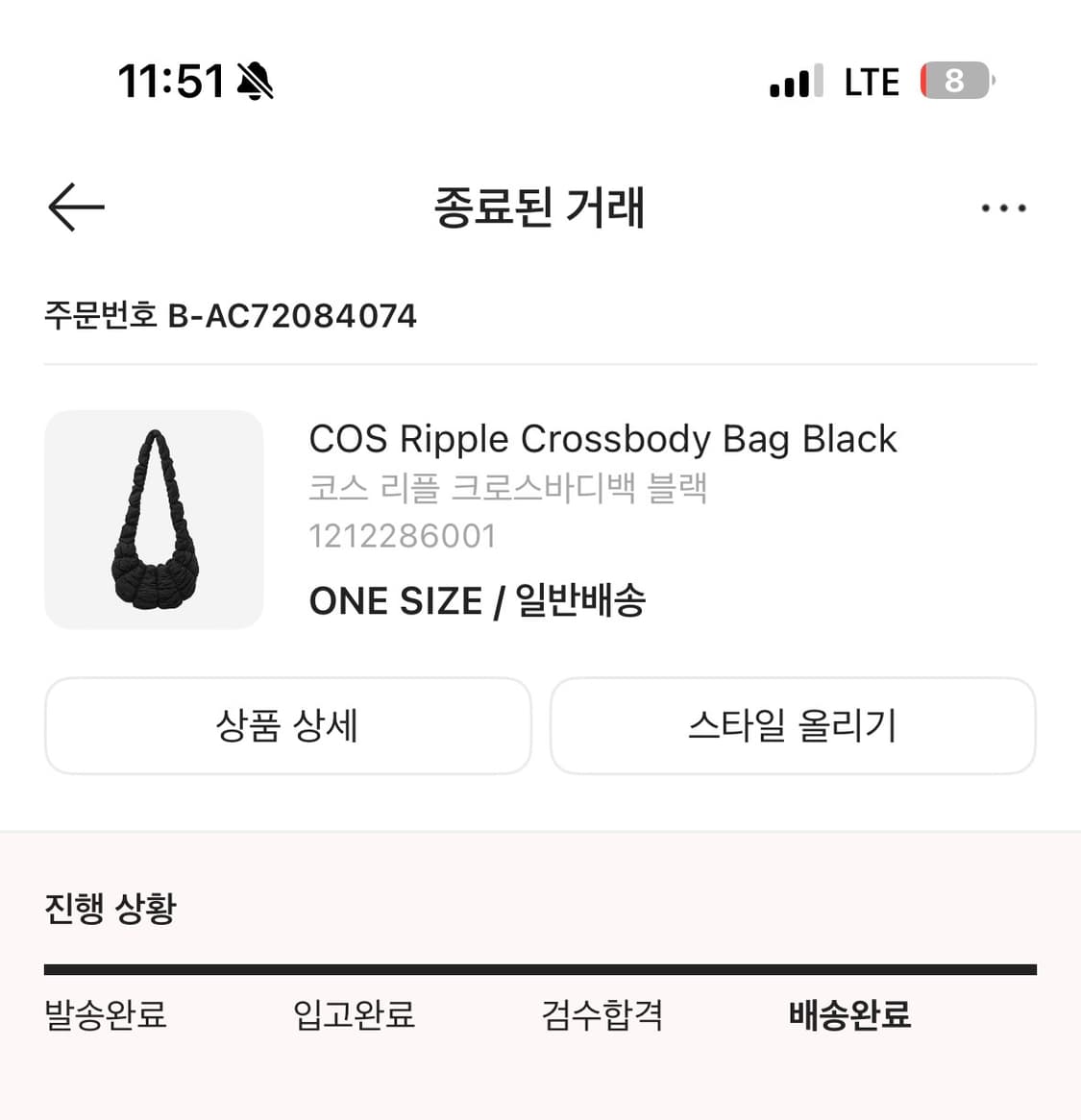Select the 입고완료 arrival step
1081x1120 pixels.
click(x=354, y=1014)
